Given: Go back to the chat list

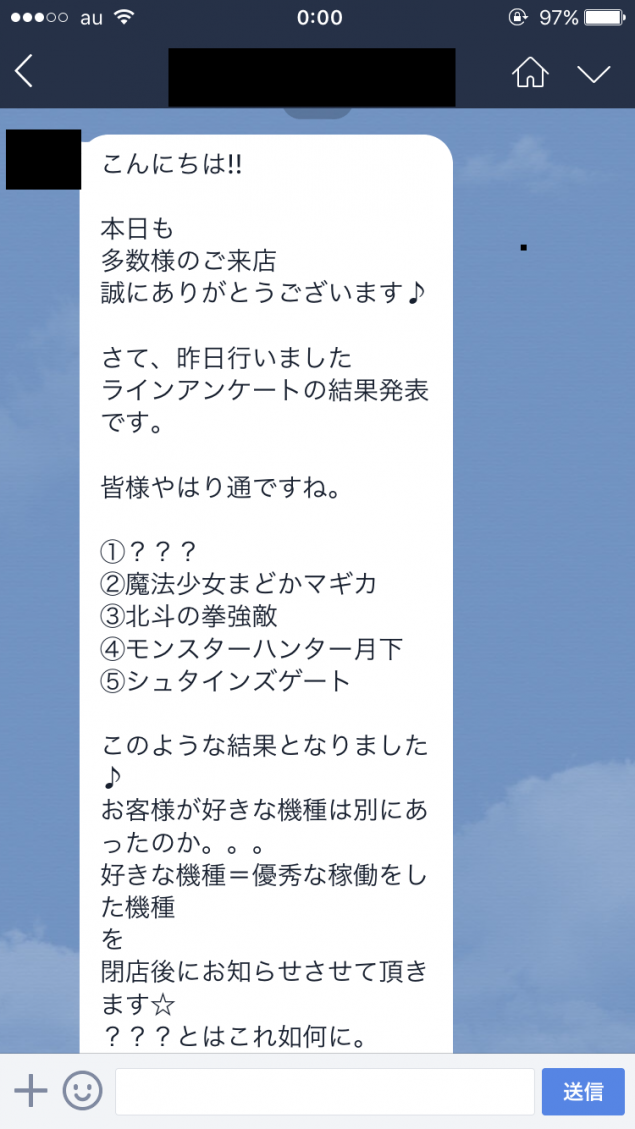Looking at the screenshot, I should 24,72.
